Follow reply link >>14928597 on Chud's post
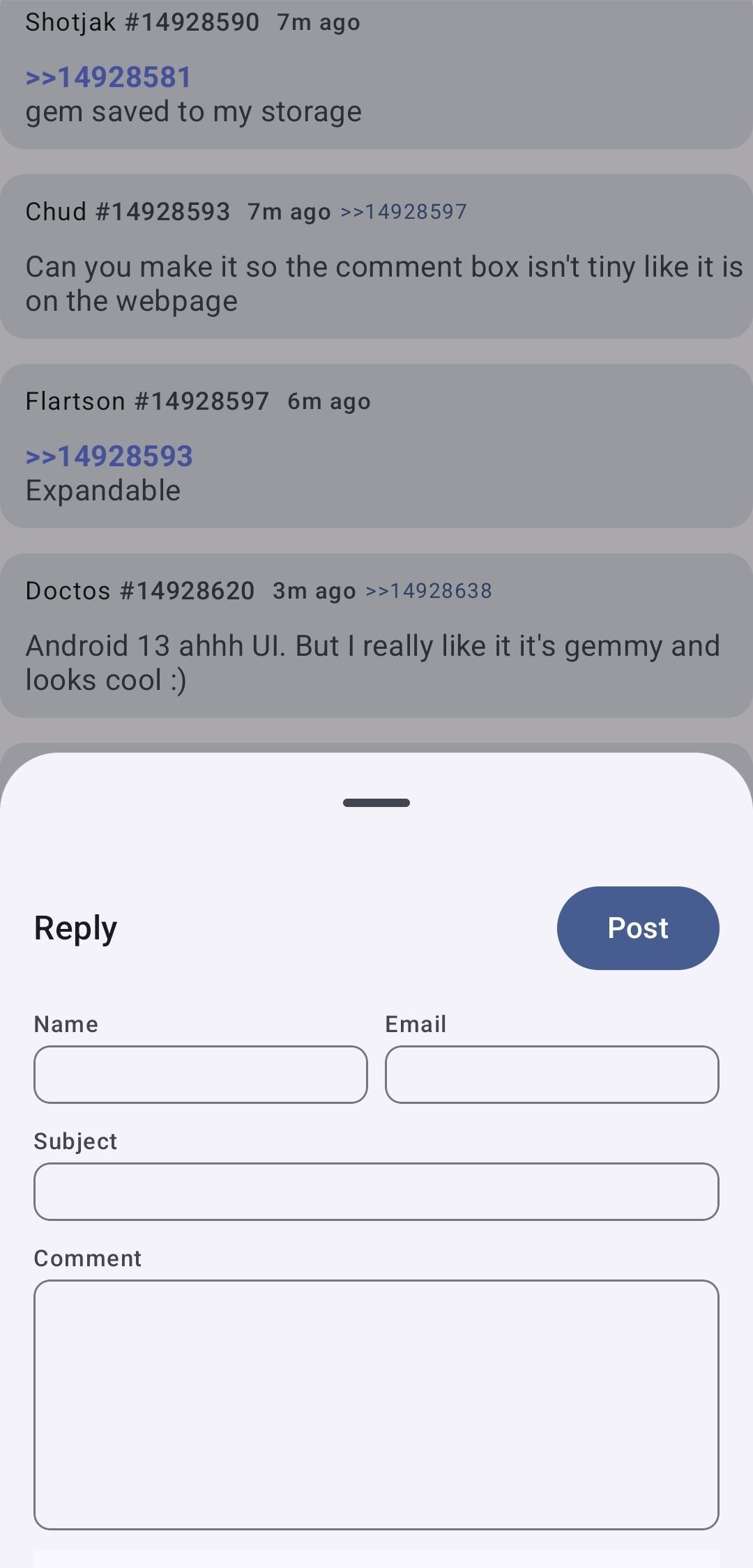Viewport: 753px width, 1568px height. (x=403, y=212)
